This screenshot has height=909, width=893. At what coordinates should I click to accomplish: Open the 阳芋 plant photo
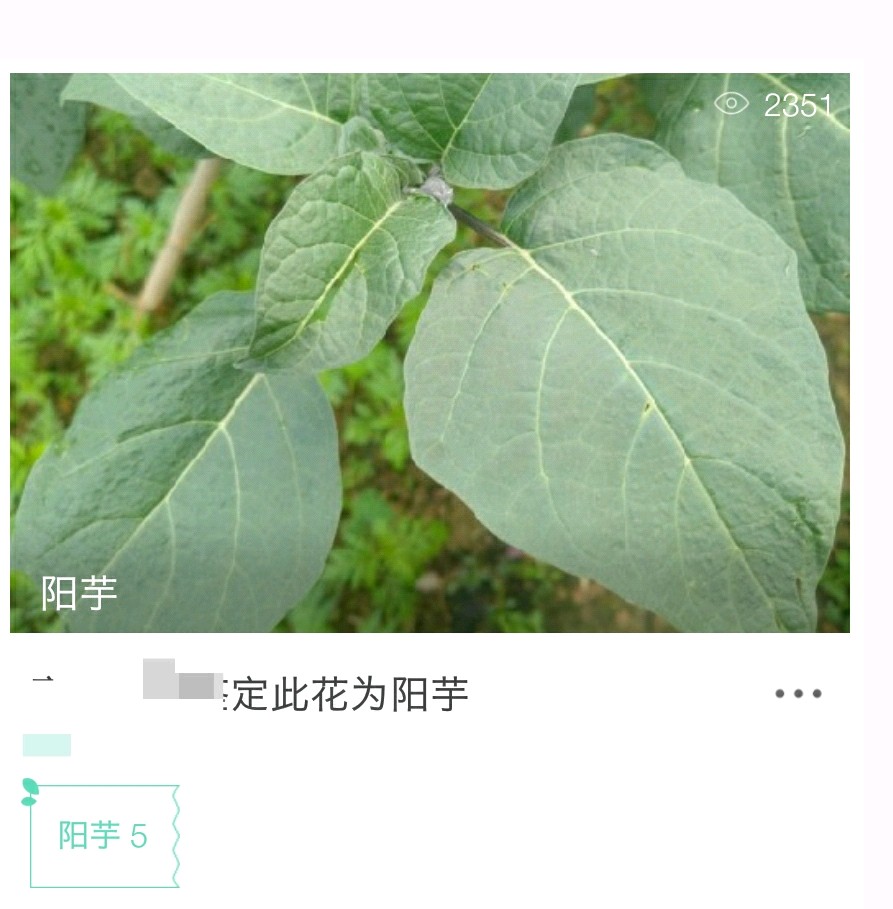click(430, 352)
